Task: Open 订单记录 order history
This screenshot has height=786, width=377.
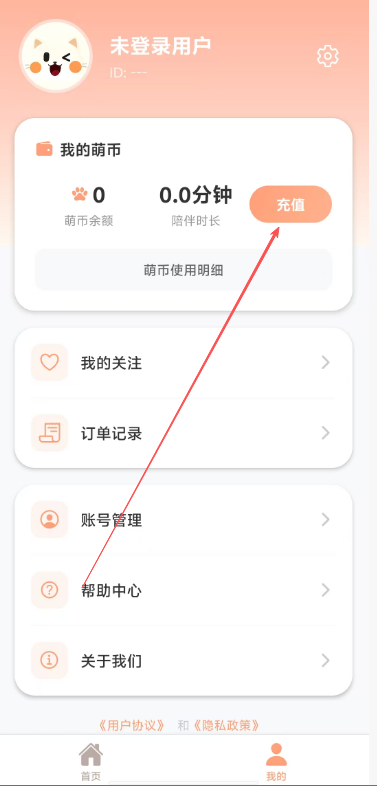Action: pyautogui.click(x=183, y=433)
